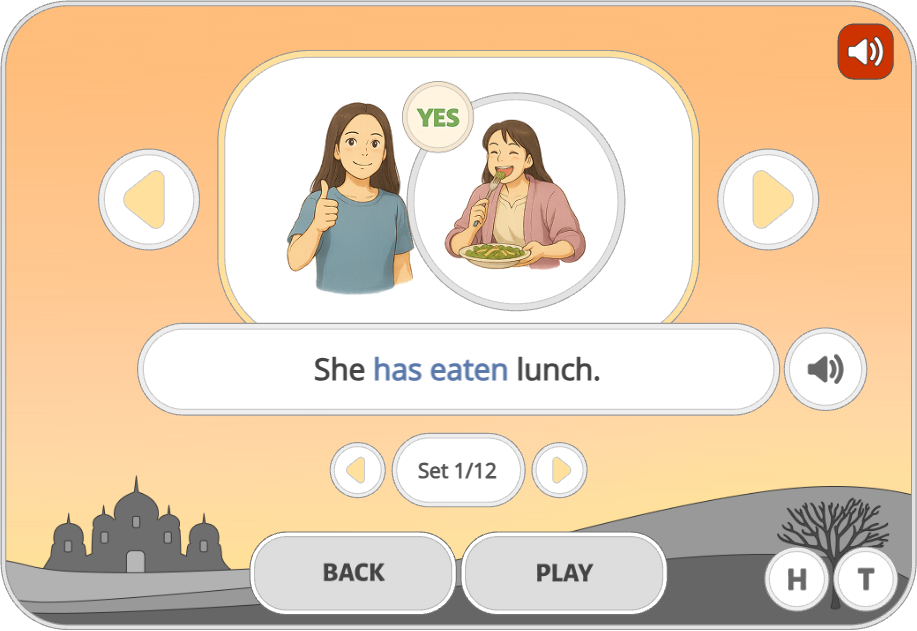Play audio for the sentence
This screenshot has width=917, height=631.
click(825, 369)
